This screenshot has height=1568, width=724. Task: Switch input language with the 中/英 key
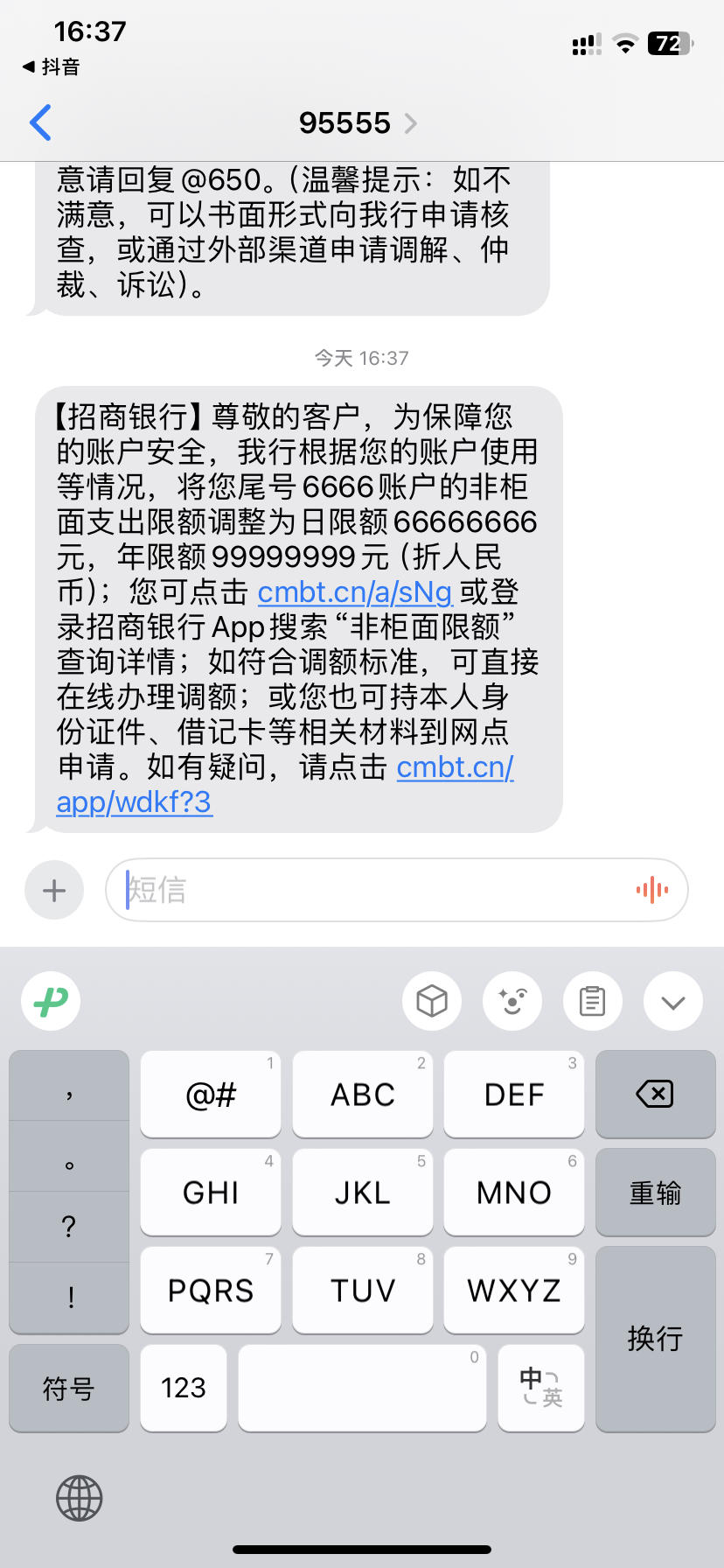pos(540,1388)
